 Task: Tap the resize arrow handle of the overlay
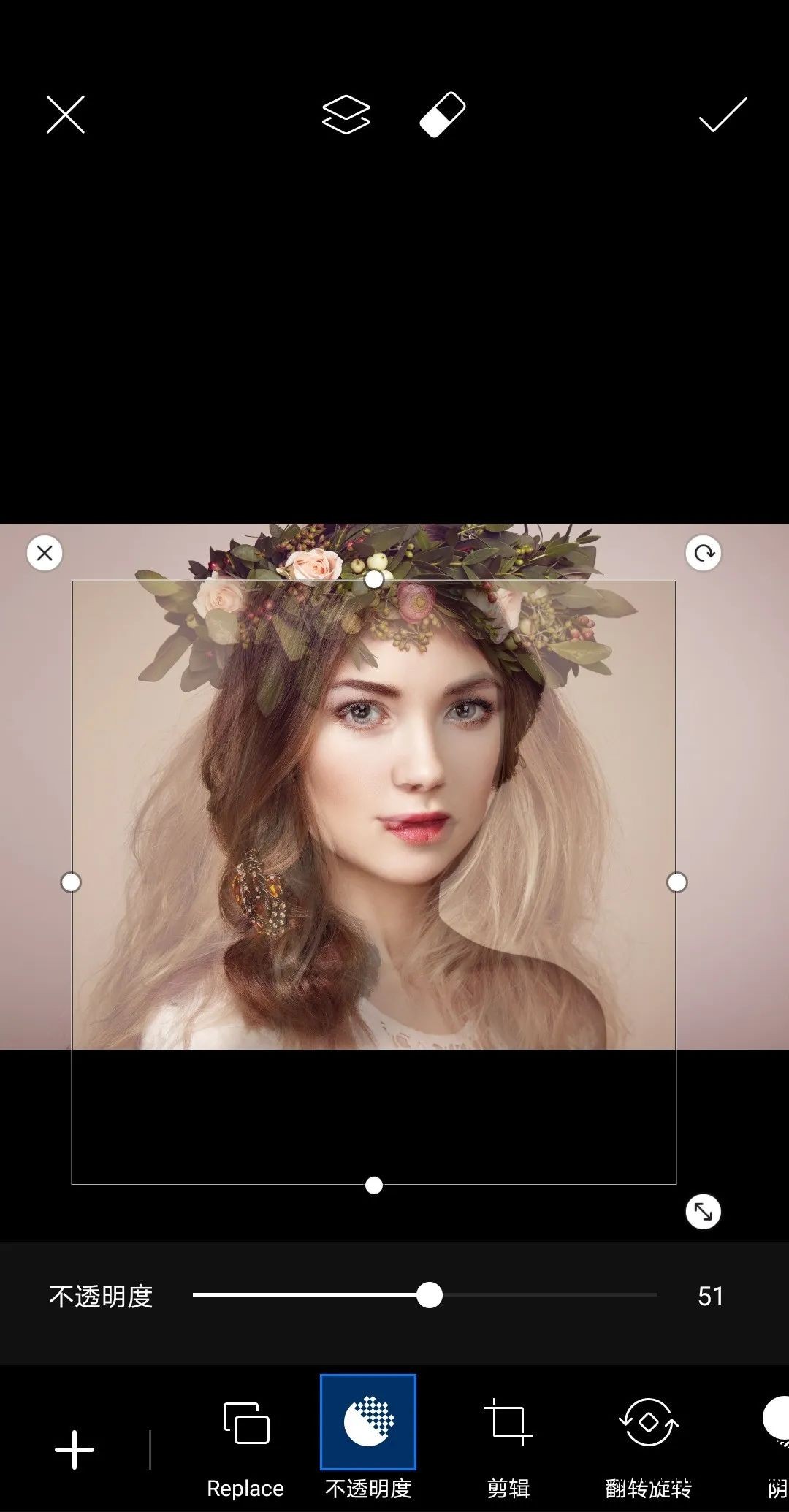[x=704, y=1213]
